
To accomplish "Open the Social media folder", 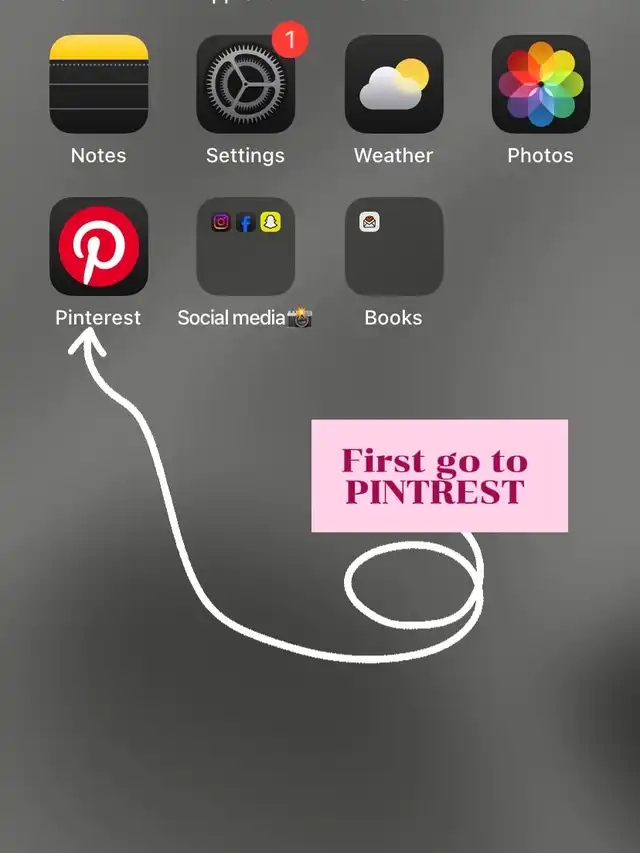I will [x=245, y=246].
